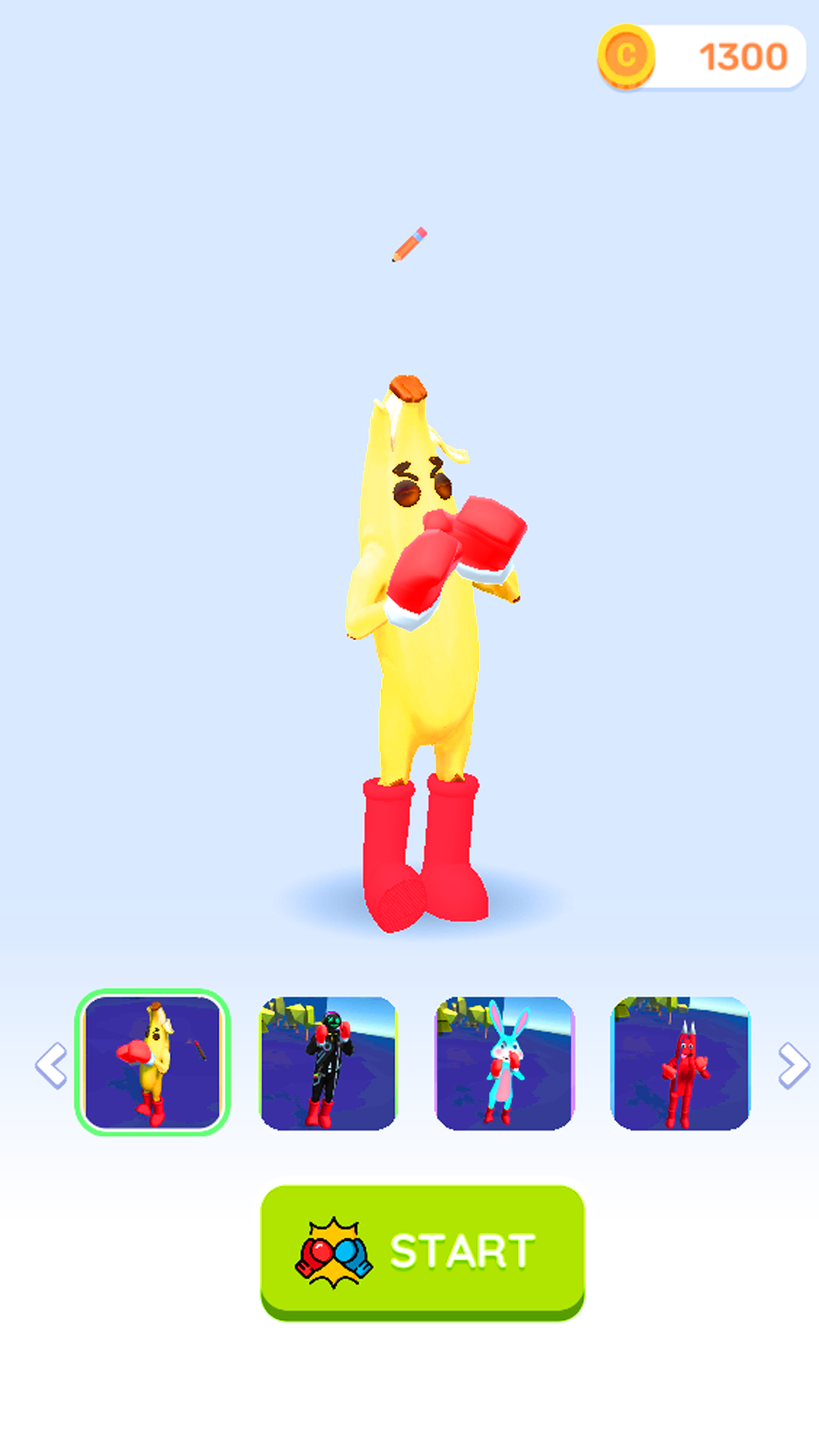This screenshot has width=819, height=1456.
Task: Tap the pencil edit icon
Action: [409, 244]
